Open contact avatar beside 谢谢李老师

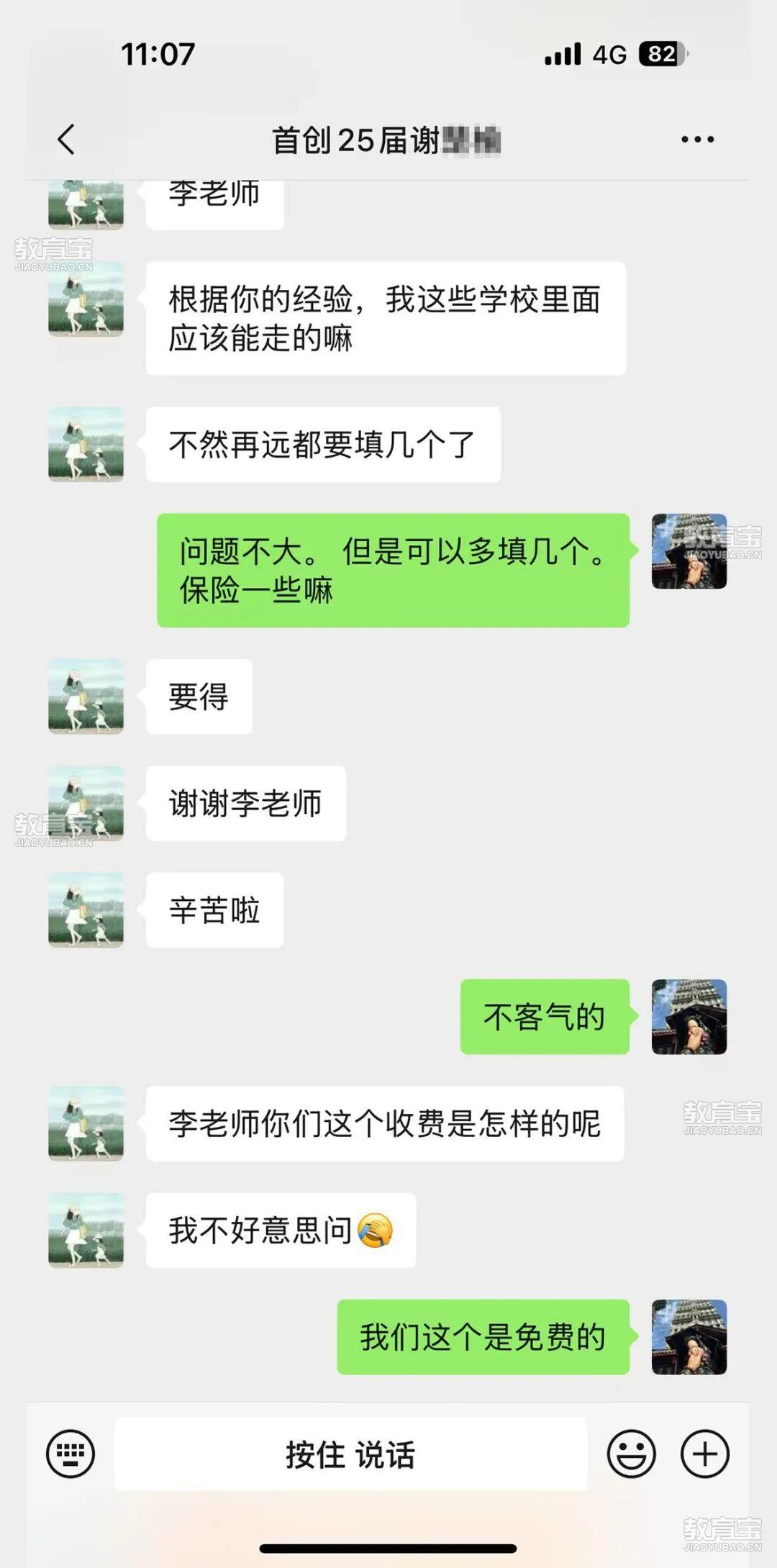coord(86,804)
